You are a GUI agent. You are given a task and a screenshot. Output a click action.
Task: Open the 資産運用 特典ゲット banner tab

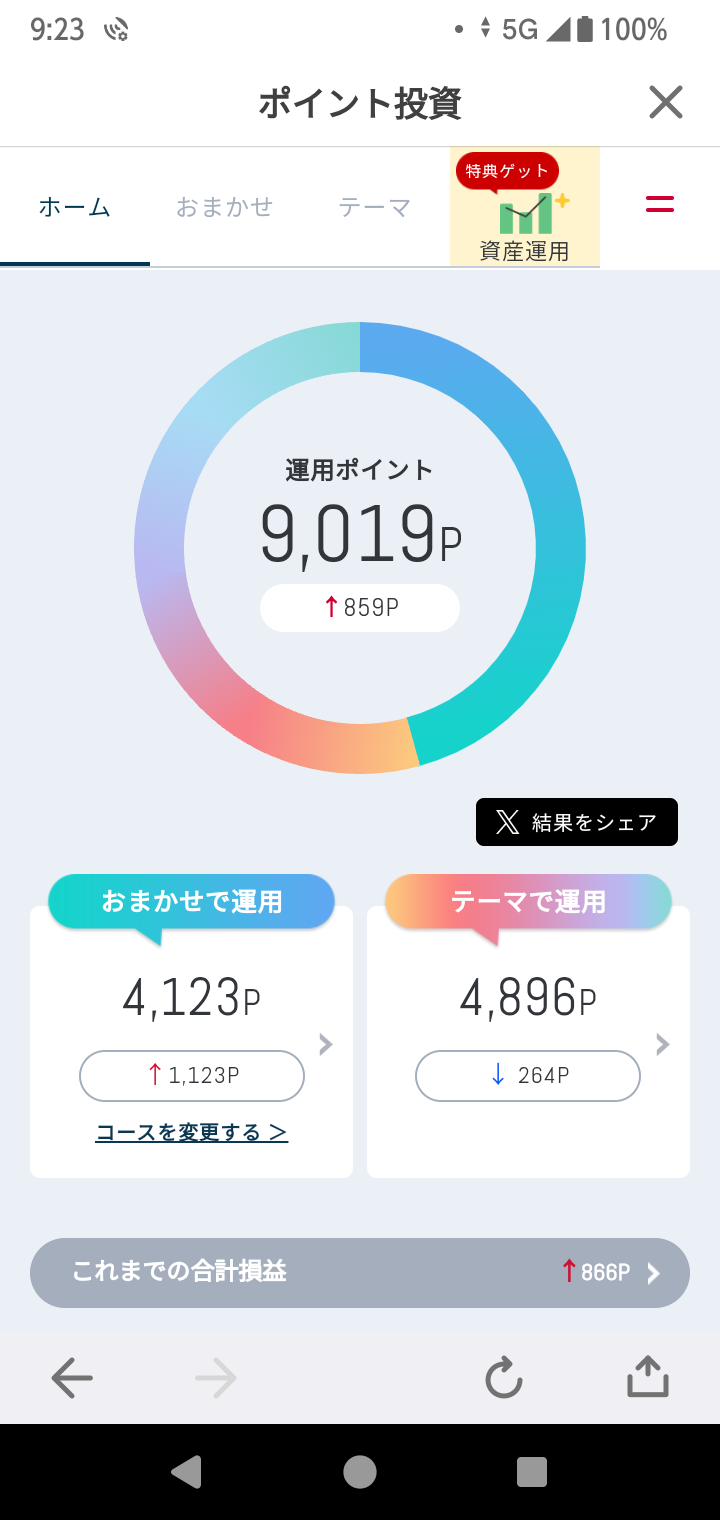525,208
